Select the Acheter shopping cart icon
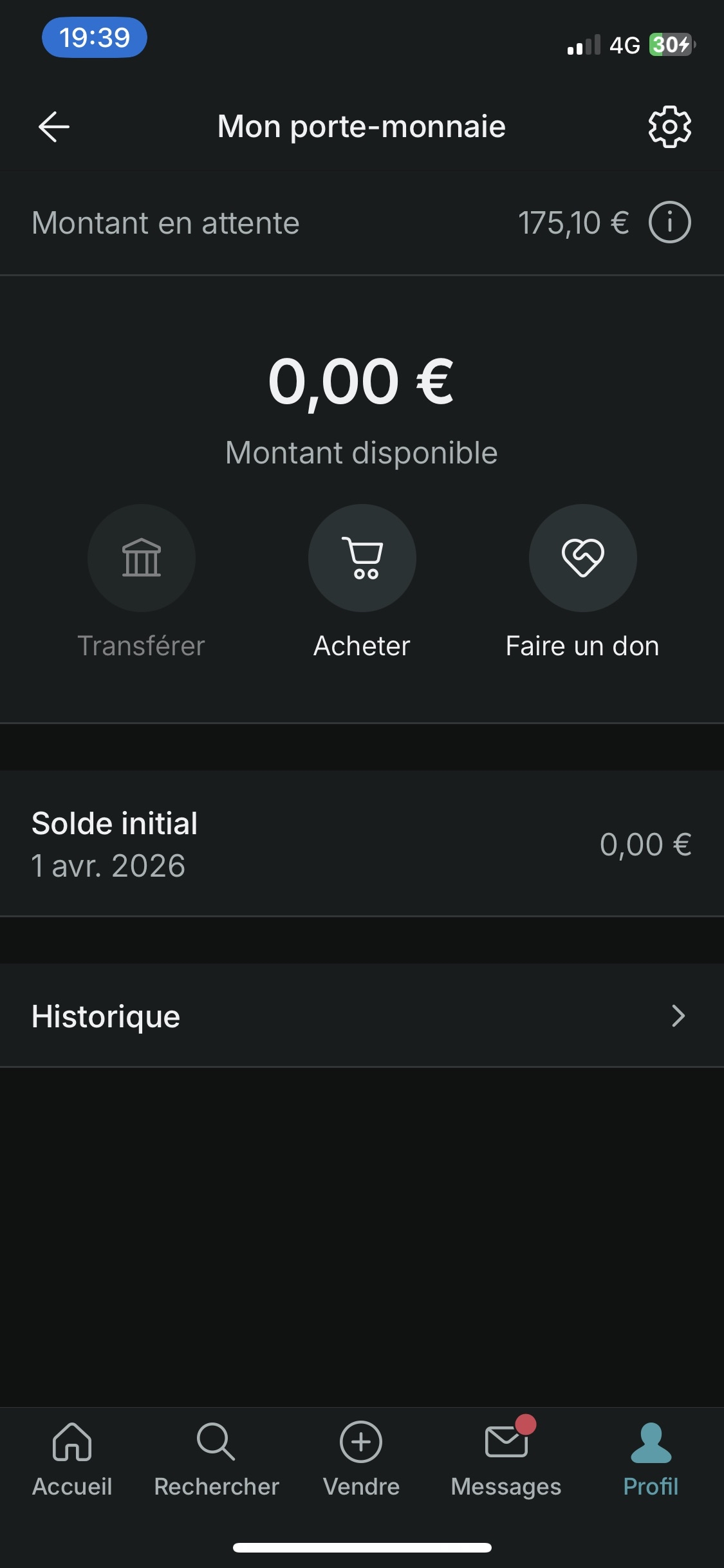Viewport: 724px width, 1568px height. tap(362, 559)
